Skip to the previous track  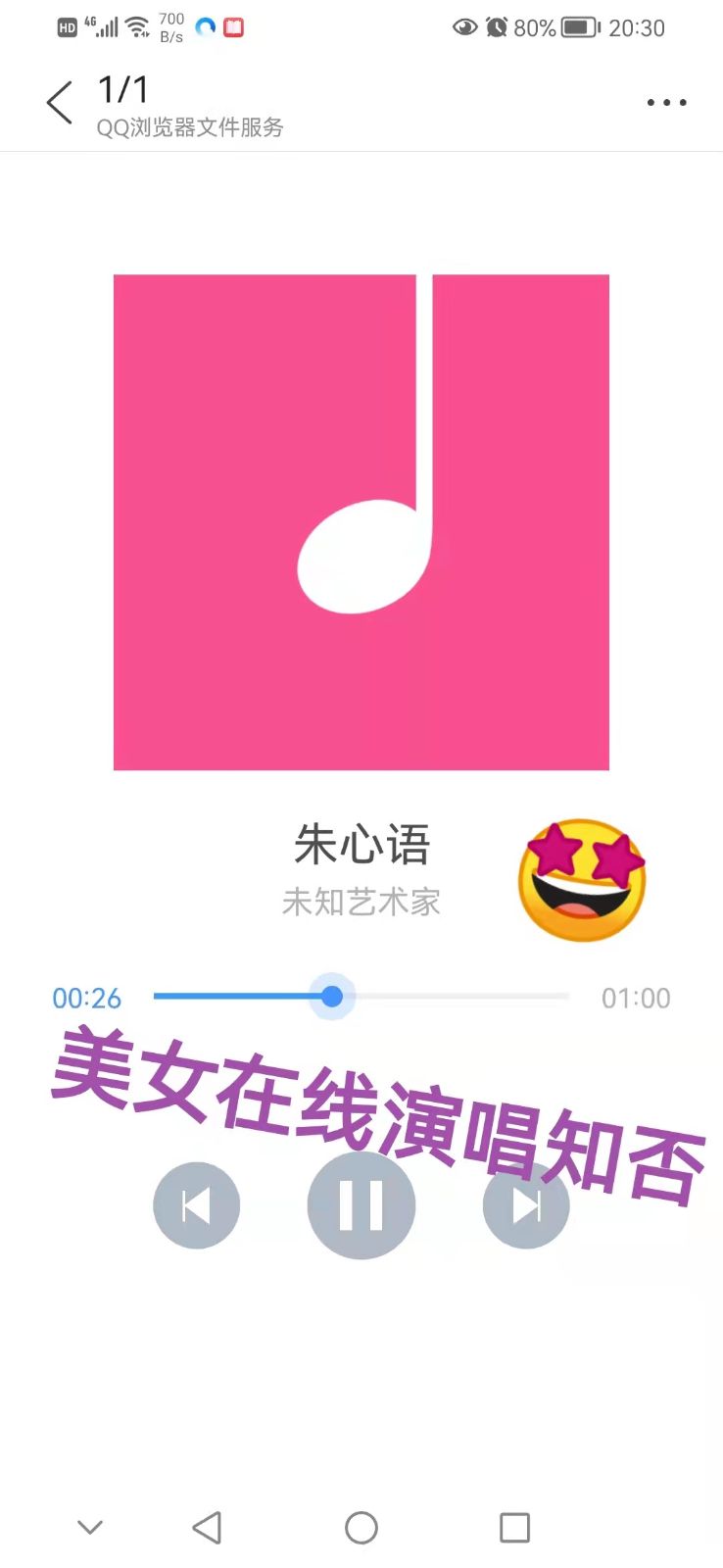[x=196, y=1205]
